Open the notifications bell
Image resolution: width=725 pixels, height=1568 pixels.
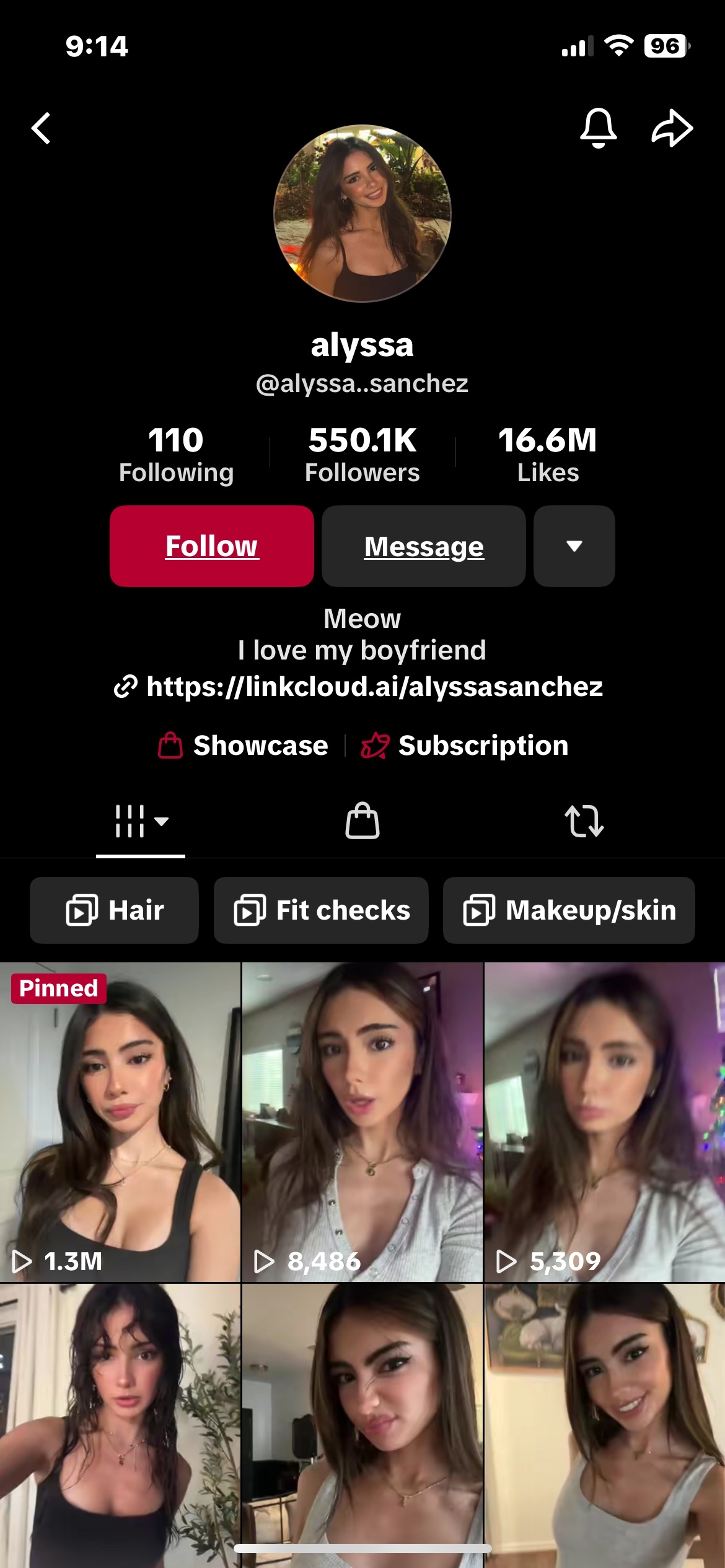tap(598, 128)
